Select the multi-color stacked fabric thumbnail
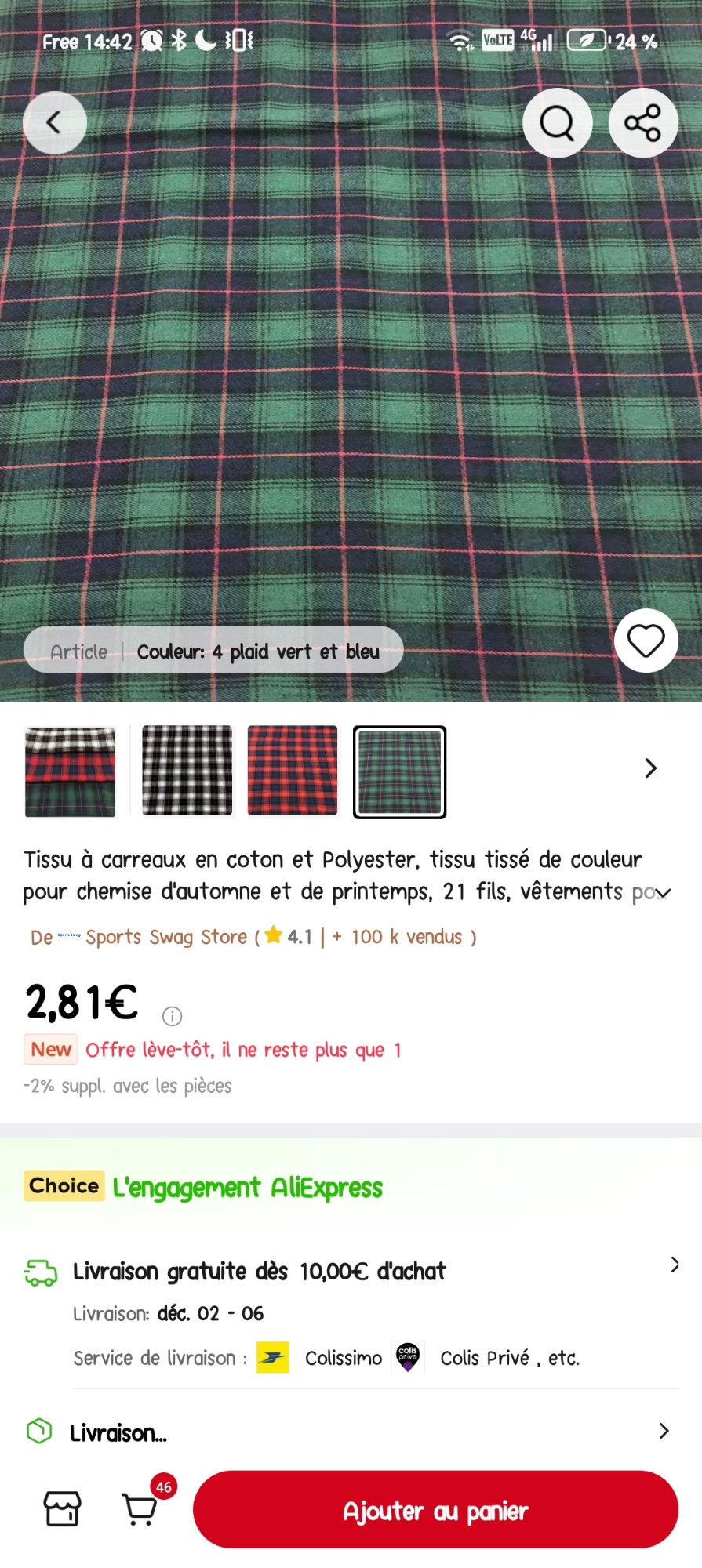This screenshot has height=1568, width=702. click(x=71, y=771)
